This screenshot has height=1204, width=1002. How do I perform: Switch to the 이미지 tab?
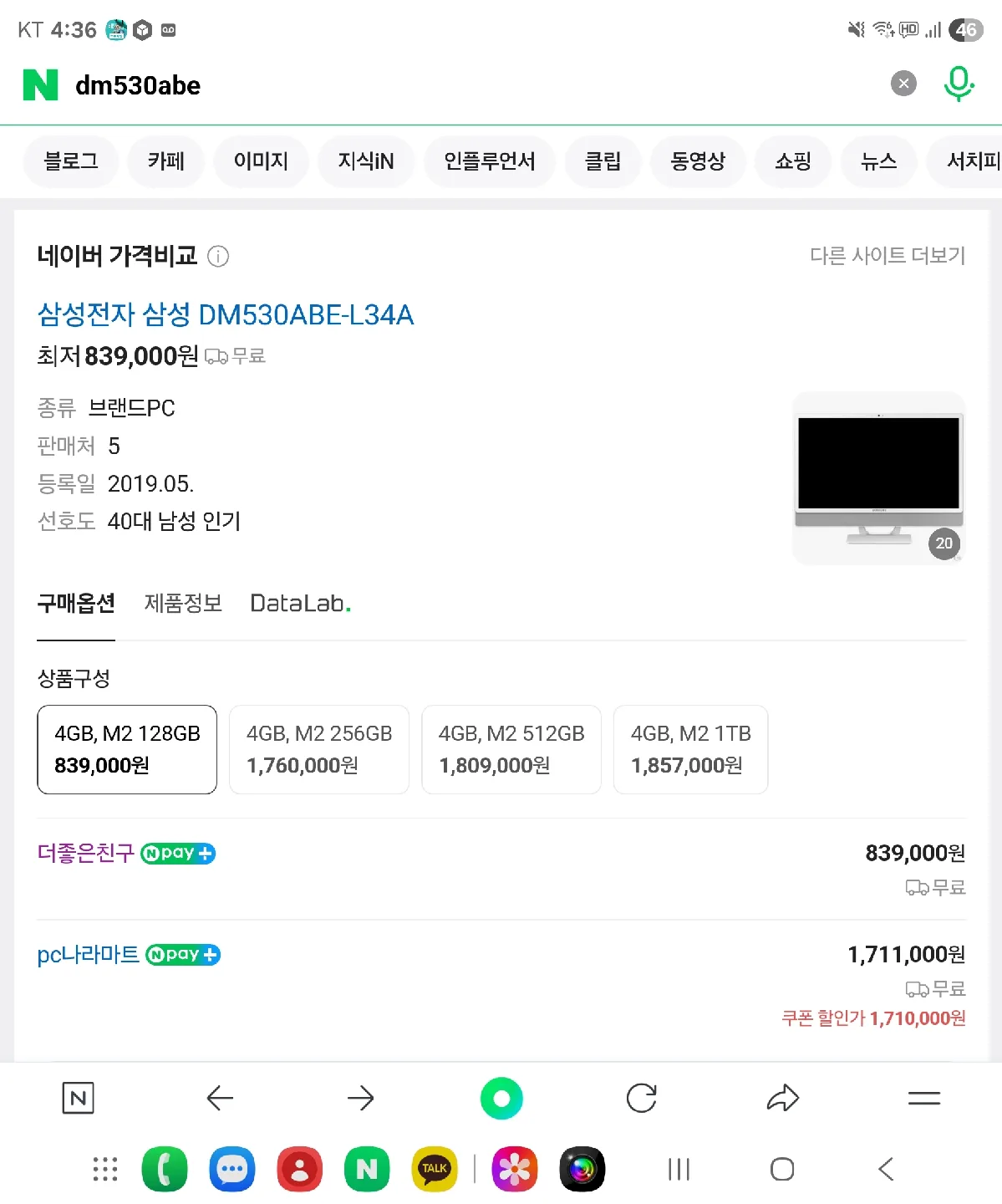(261, 161)
